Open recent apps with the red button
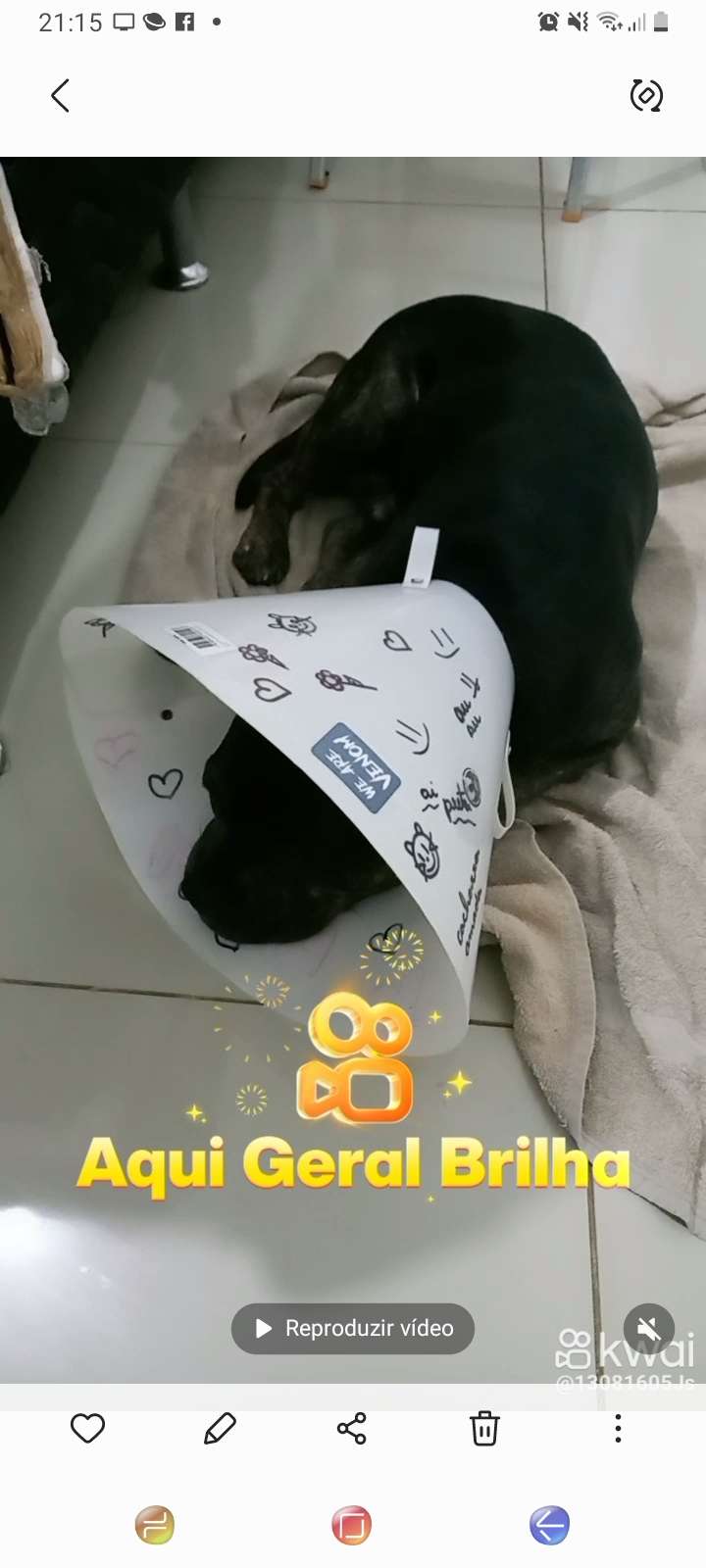706x1568 pixels. pos(352,1525)
